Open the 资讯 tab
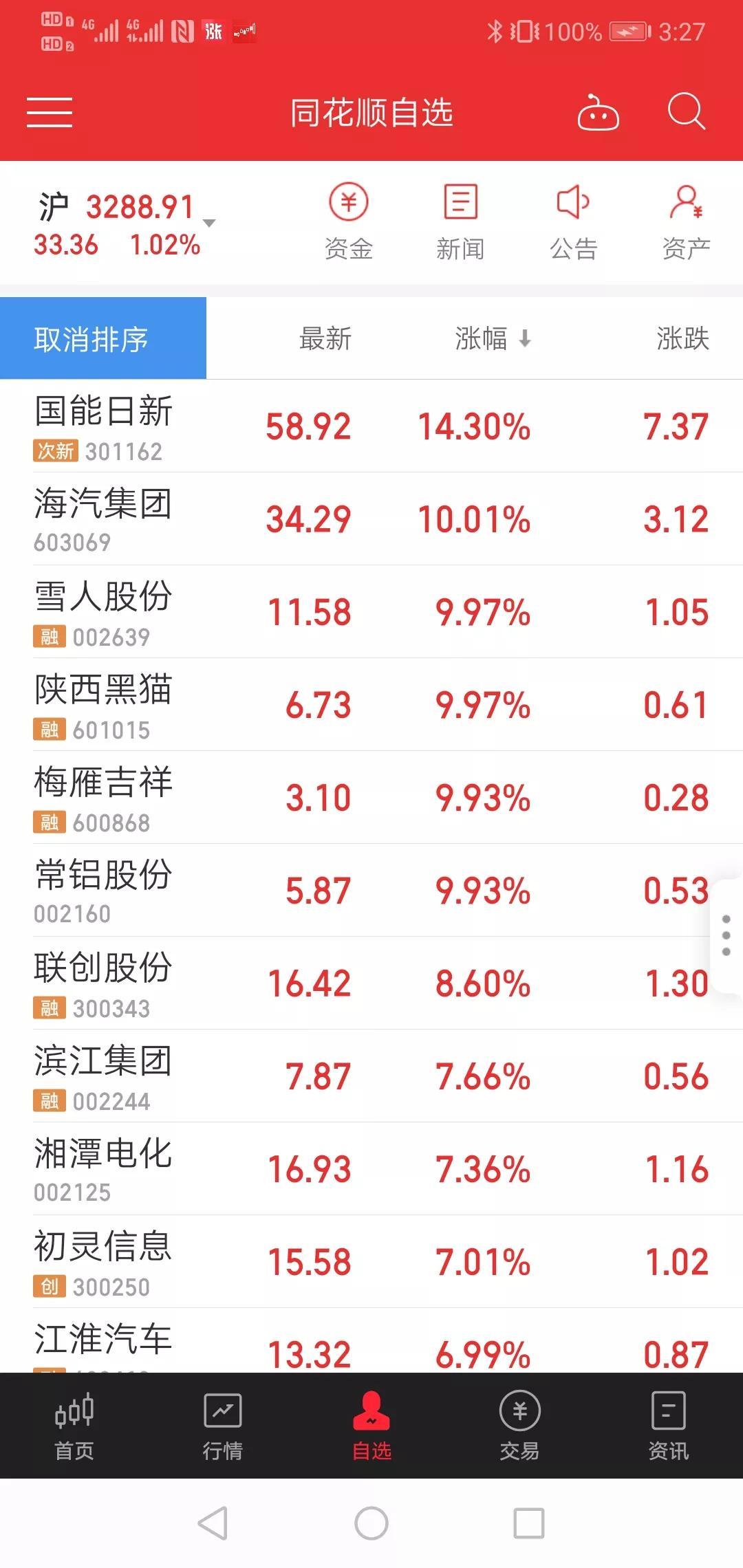This screenshot has height=1568, width=743. [x=669, y=1426]
